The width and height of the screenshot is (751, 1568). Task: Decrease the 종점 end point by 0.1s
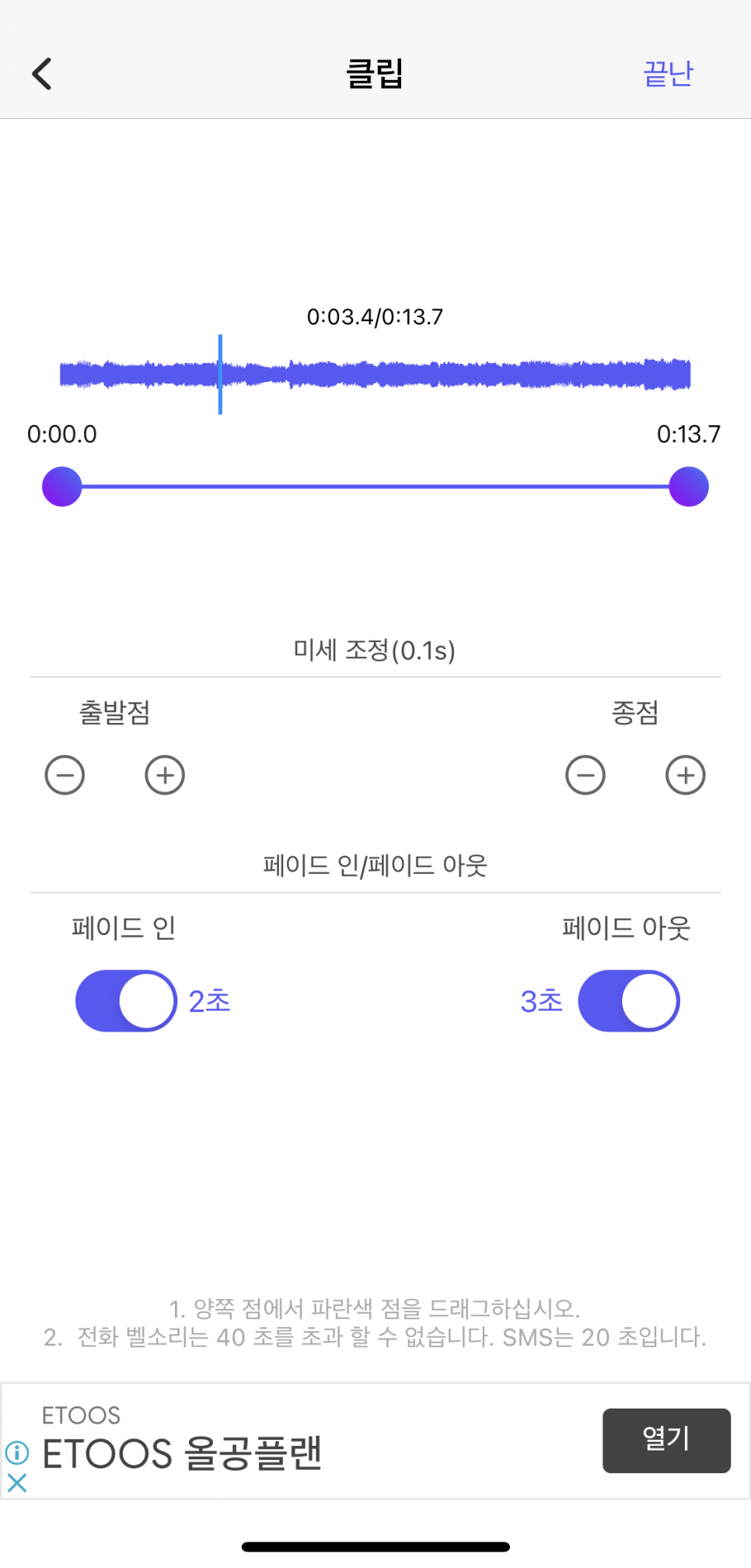[585, 775]
